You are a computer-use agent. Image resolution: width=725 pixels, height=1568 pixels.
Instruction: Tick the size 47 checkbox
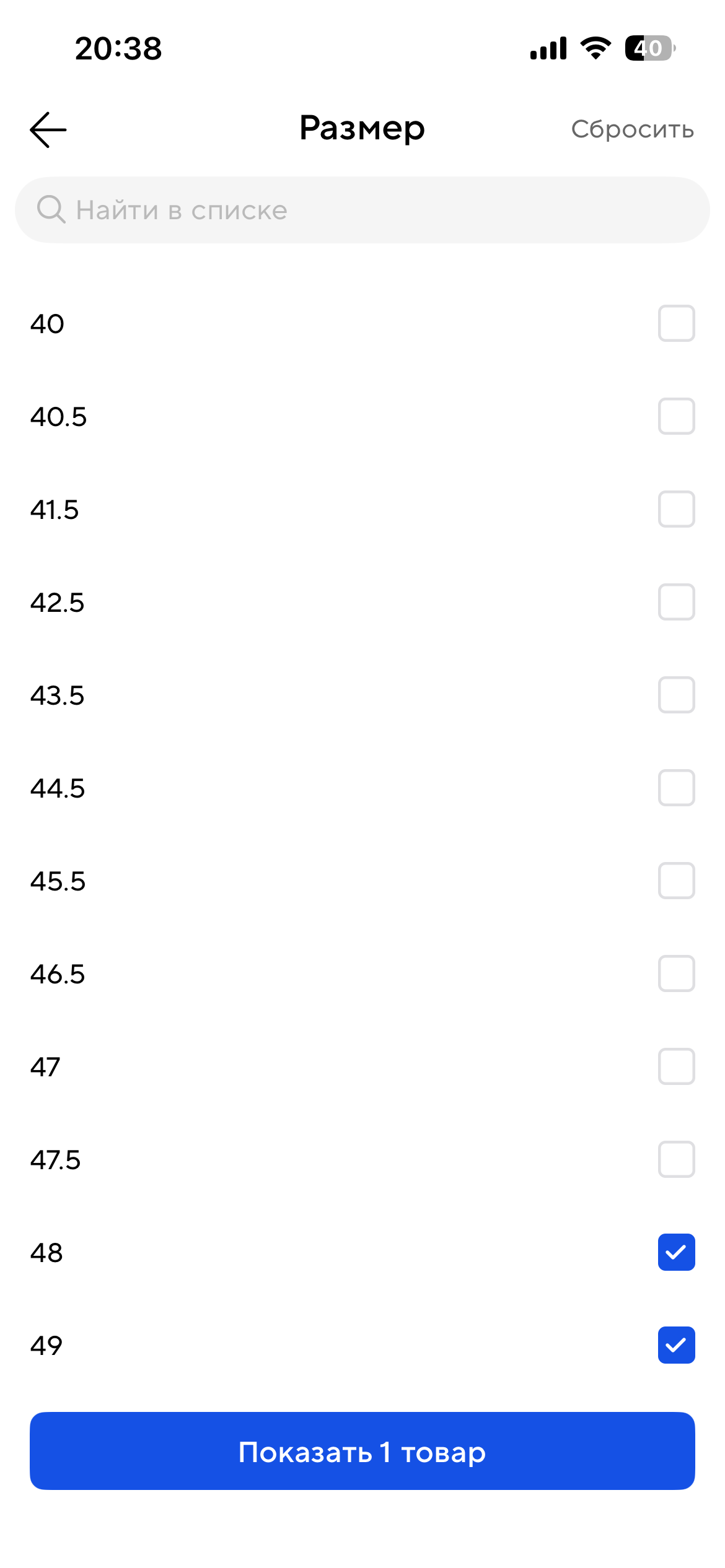[x=676, y=1066]
